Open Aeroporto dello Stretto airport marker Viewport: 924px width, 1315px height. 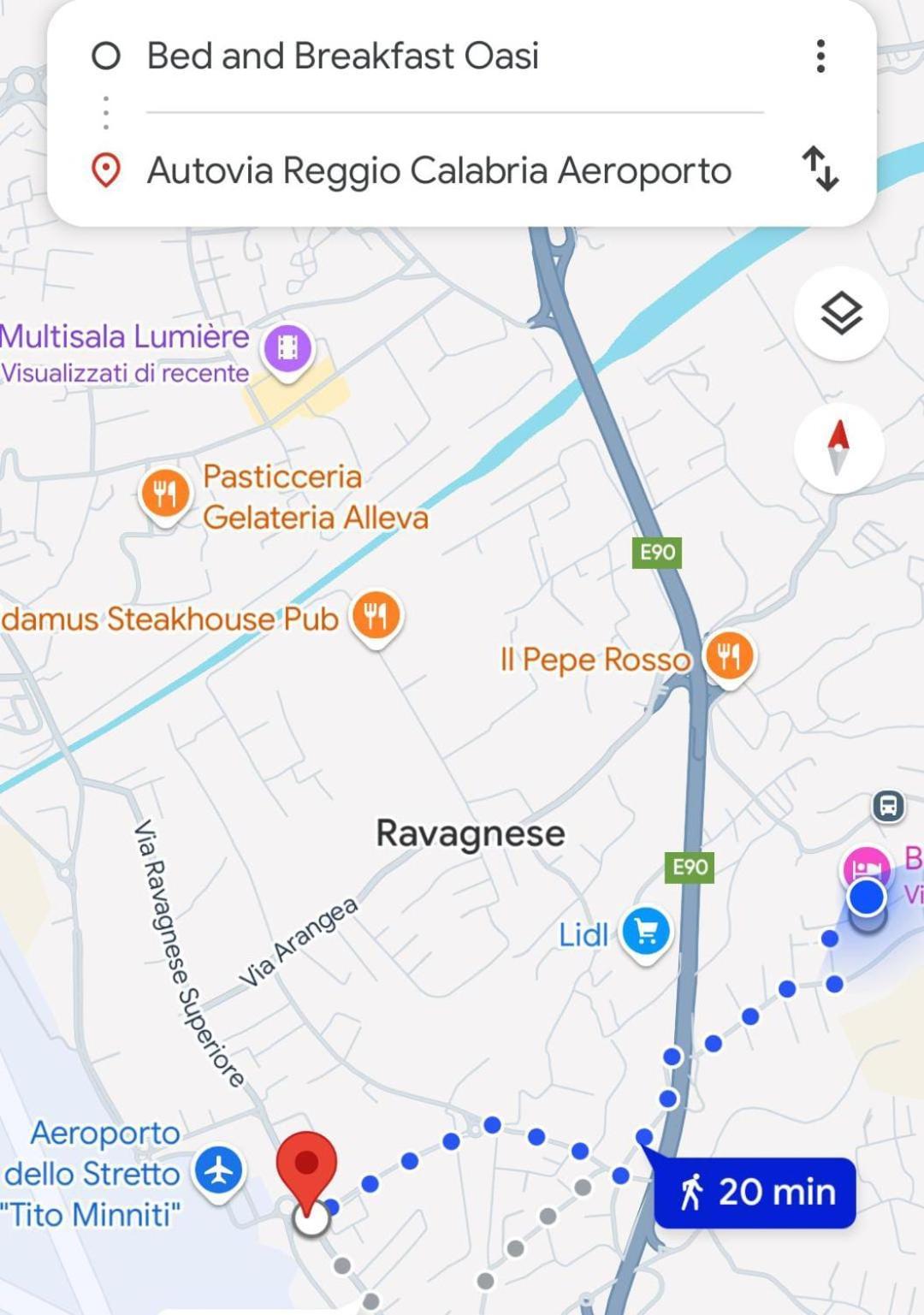tap(220, 1170)
